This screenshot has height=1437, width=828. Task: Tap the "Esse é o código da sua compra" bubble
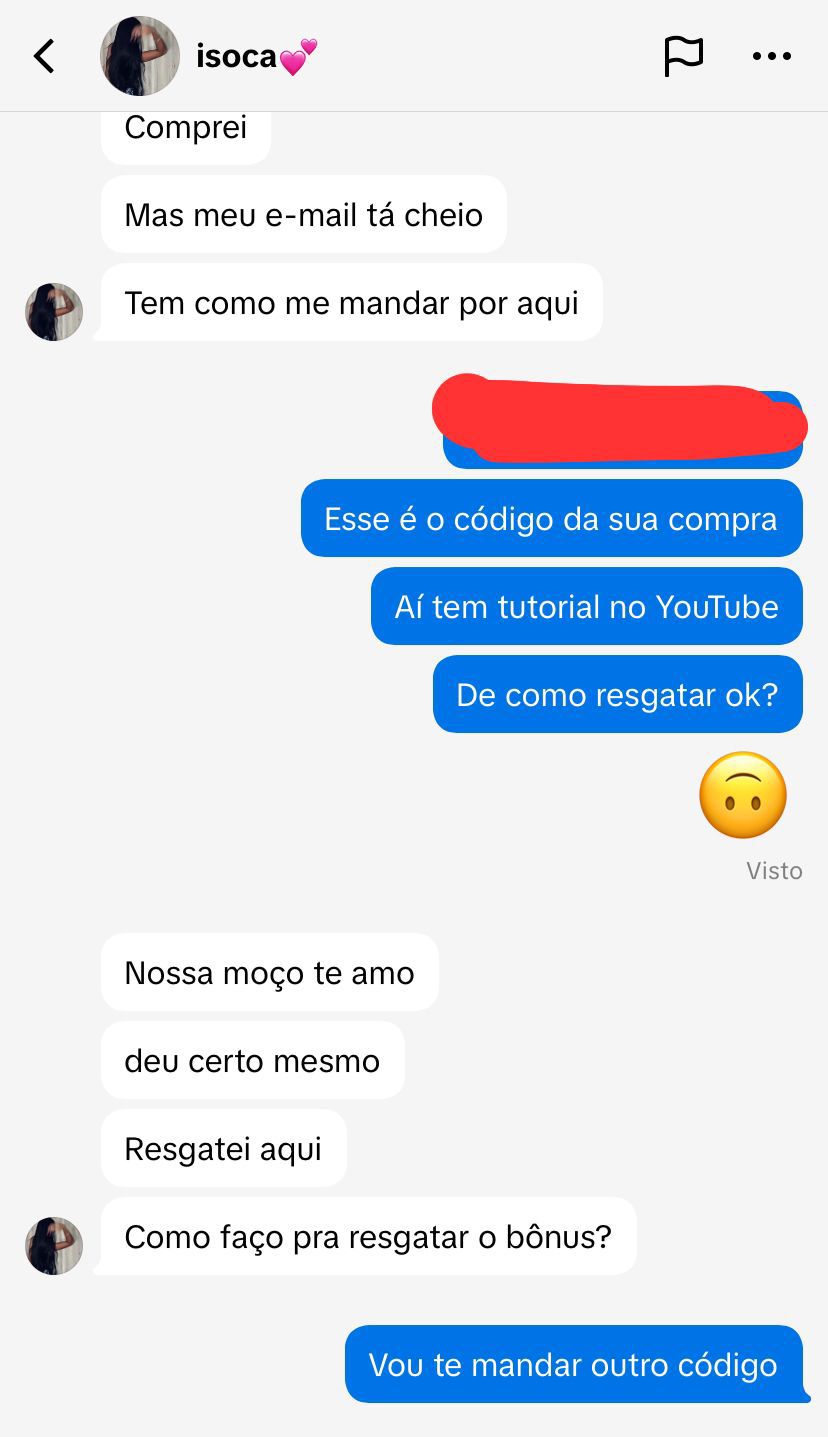click(x=551, y=518)
